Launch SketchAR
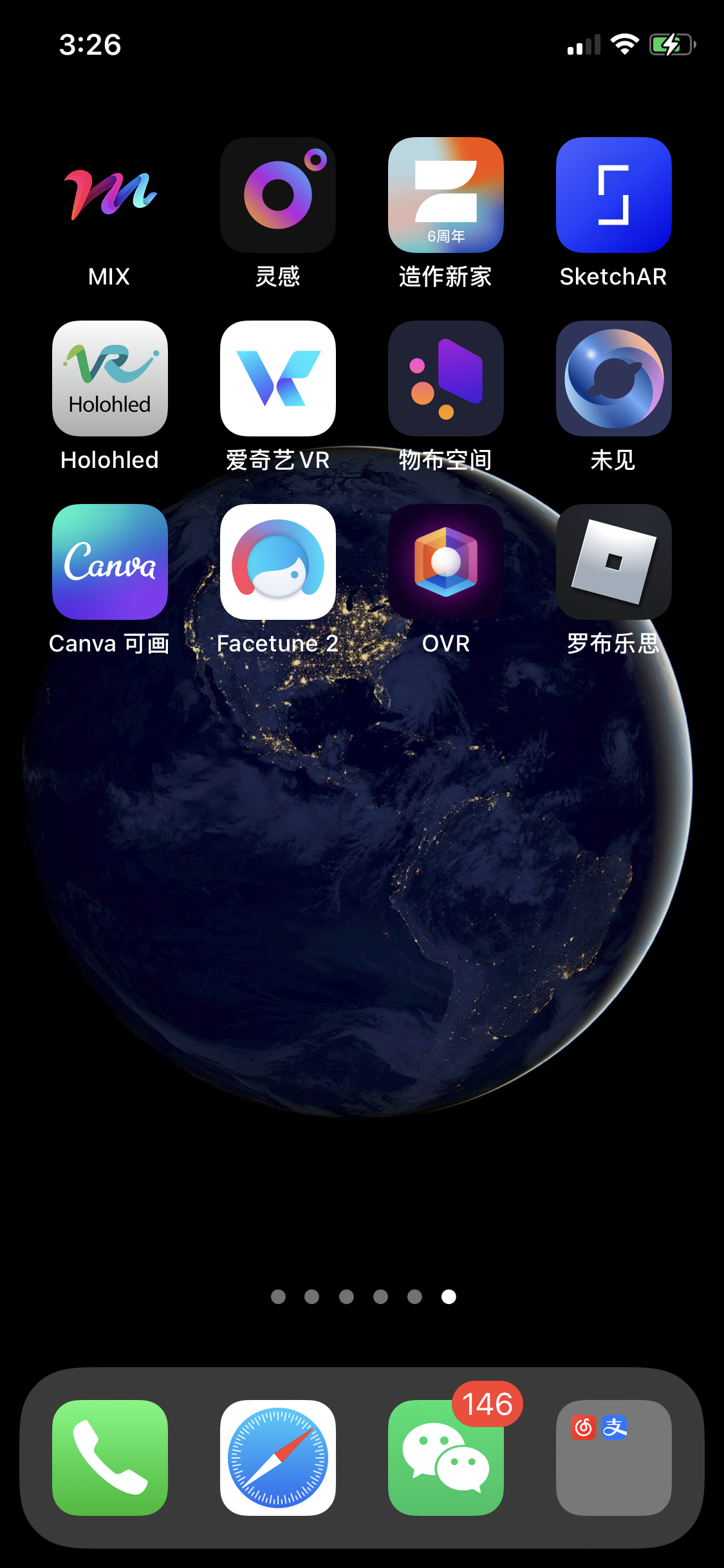Image resolution: width=724 pixels, height=1568 pixels. point(613,195)
